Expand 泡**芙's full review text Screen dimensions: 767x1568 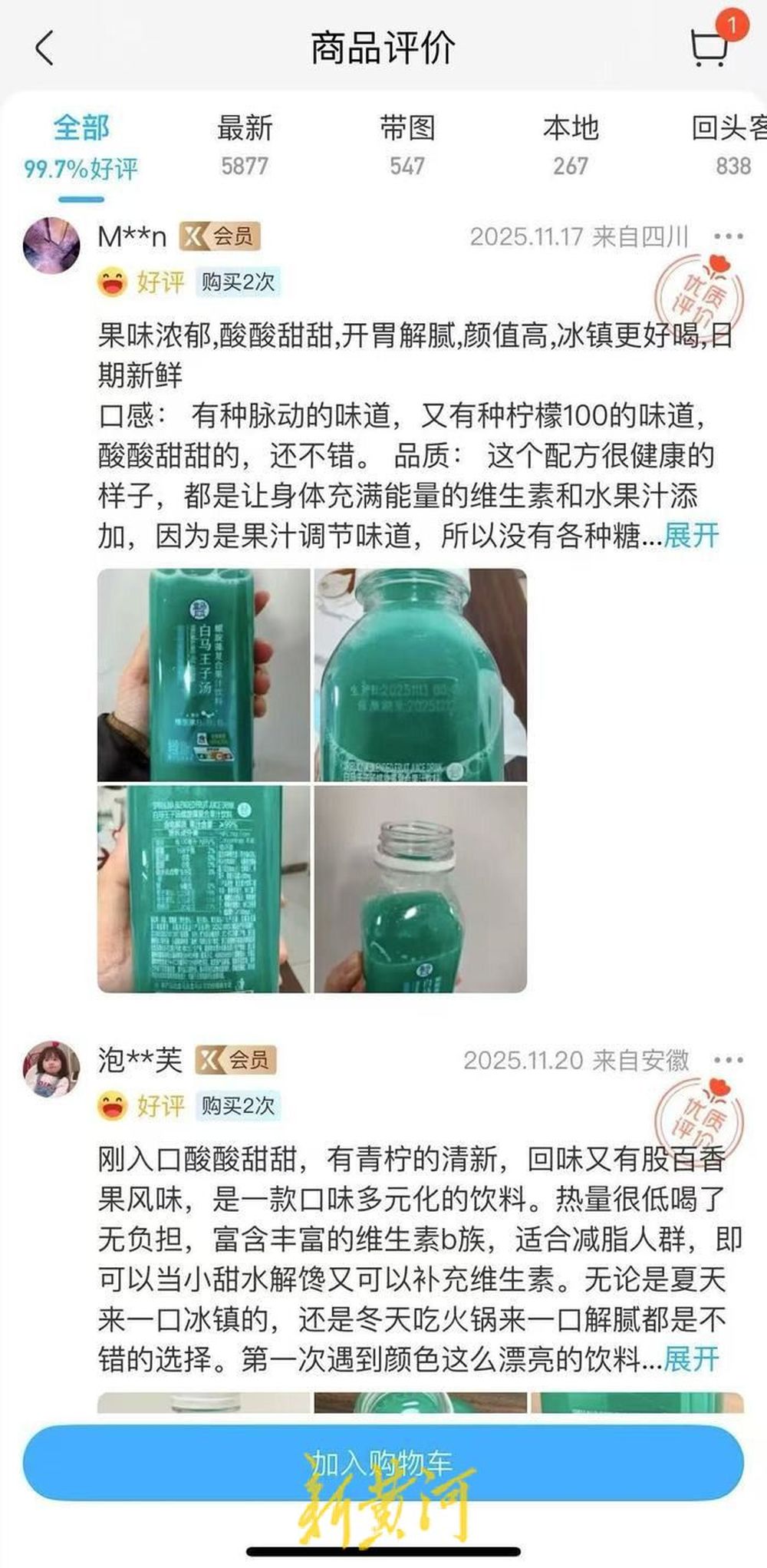click(691, 1359)
